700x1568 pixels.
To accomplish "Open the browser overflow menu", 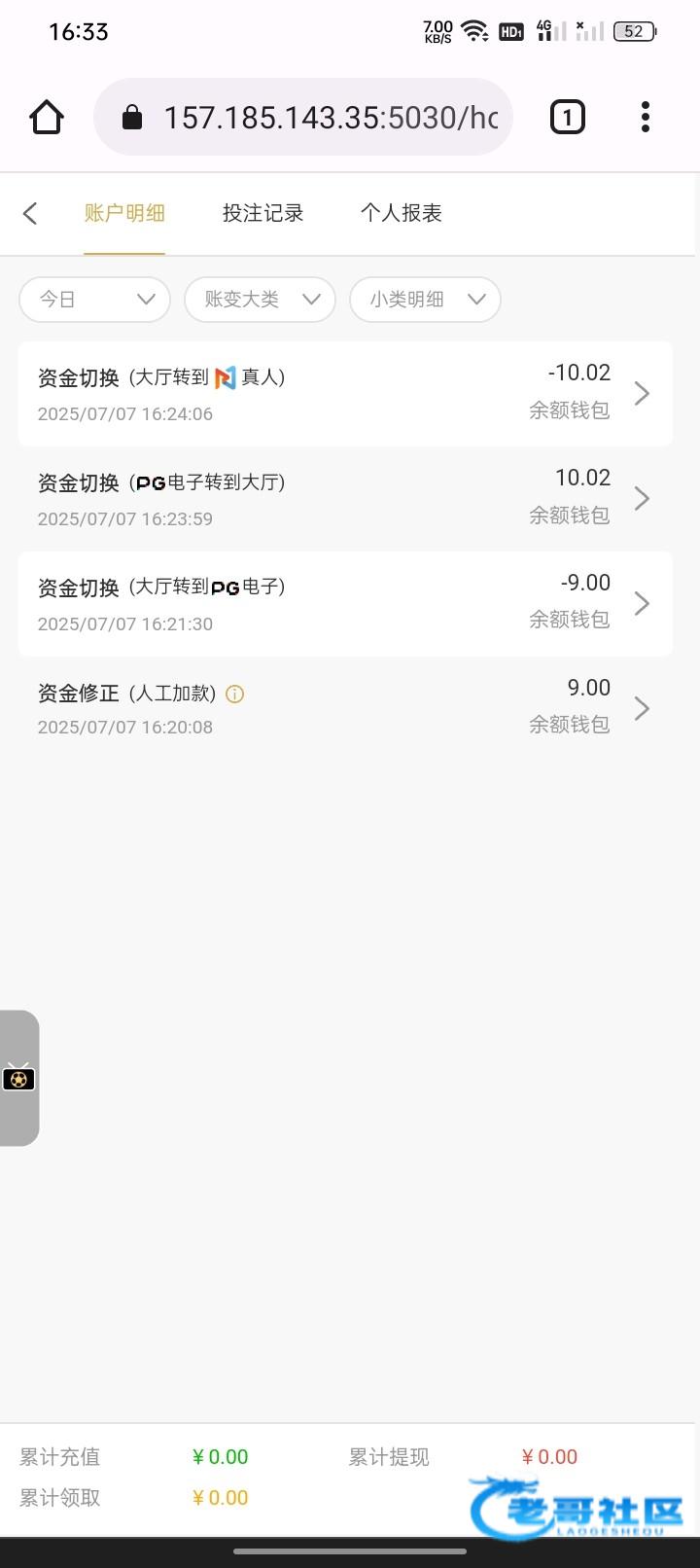I will (646, 118).
